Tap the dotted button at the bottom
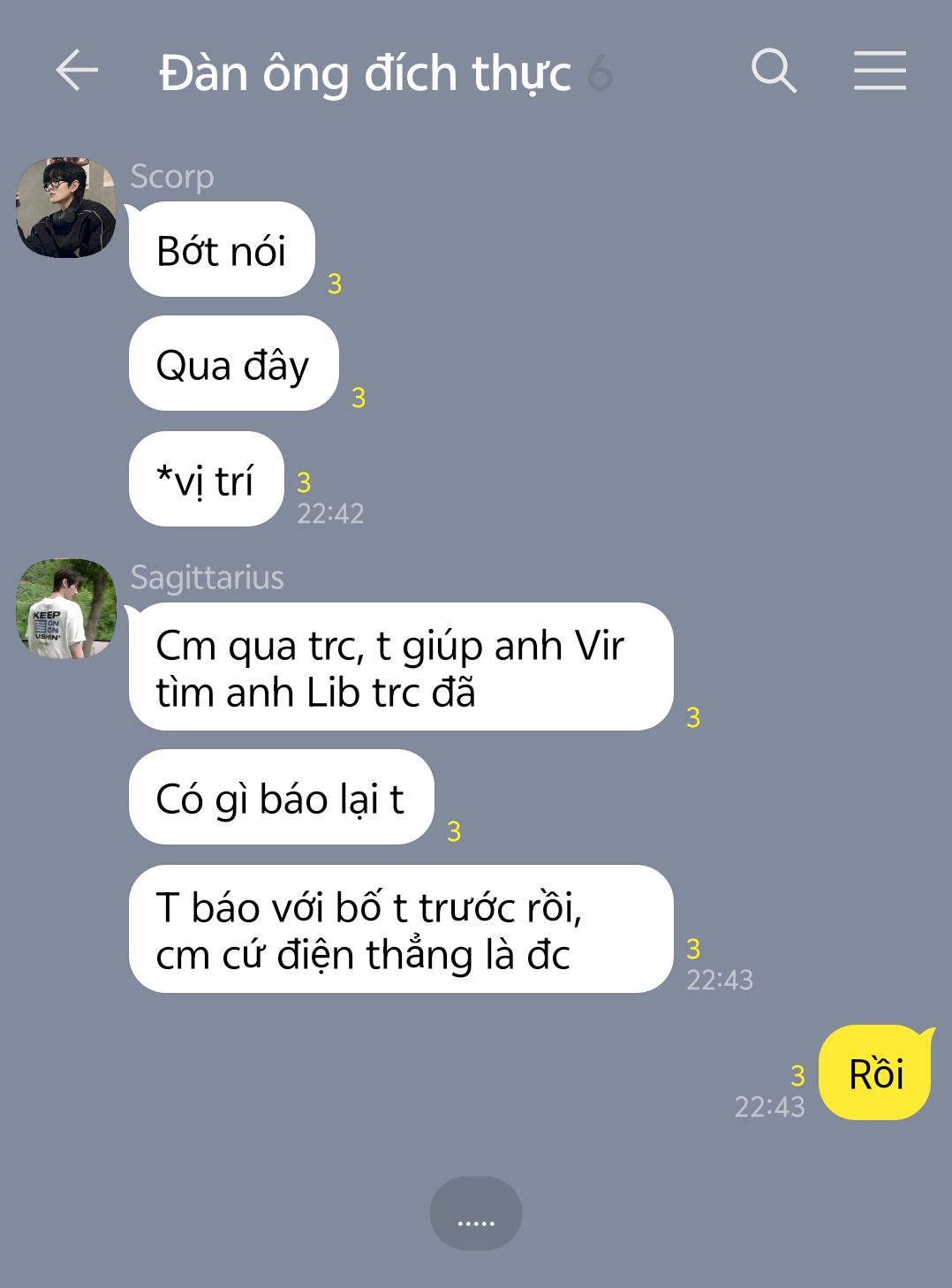 pos(476,1213)
